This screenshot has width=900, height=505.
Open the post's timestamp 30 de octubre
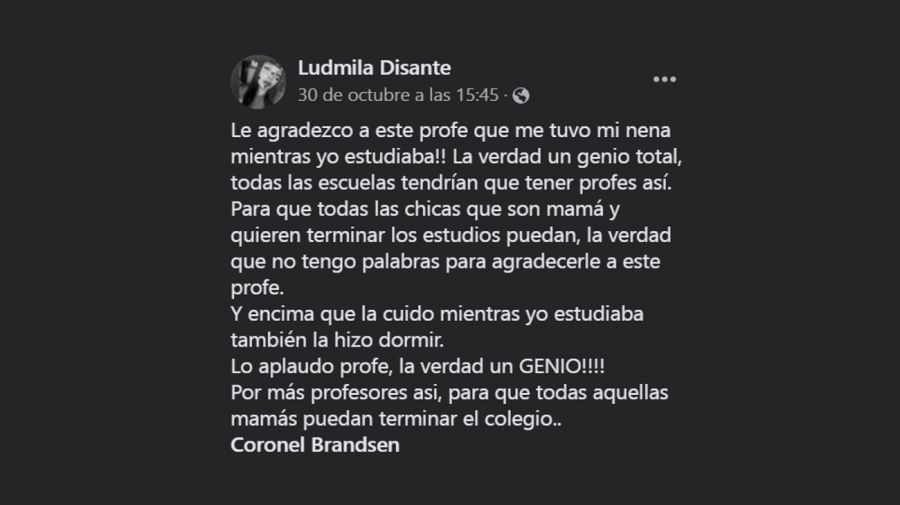tap(398, 96)
